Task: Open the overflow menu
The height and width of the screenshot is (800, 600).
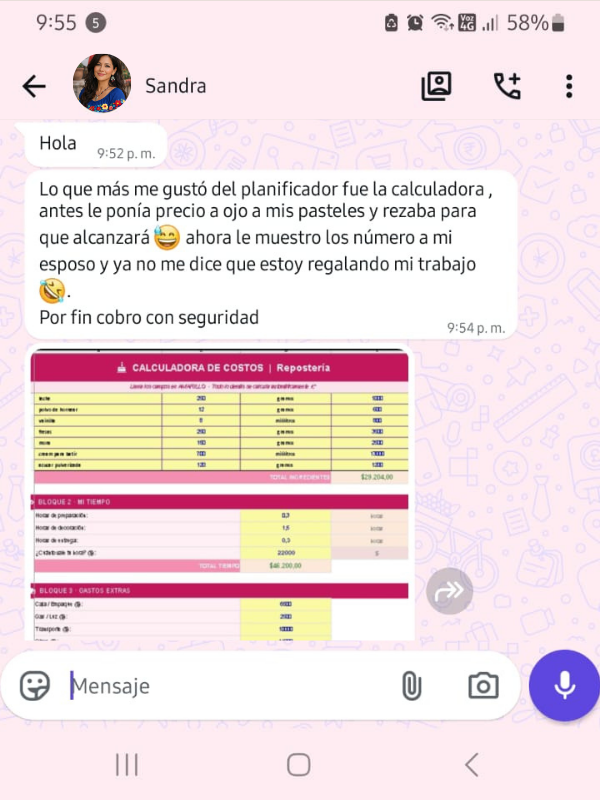Action: (569, 86)
